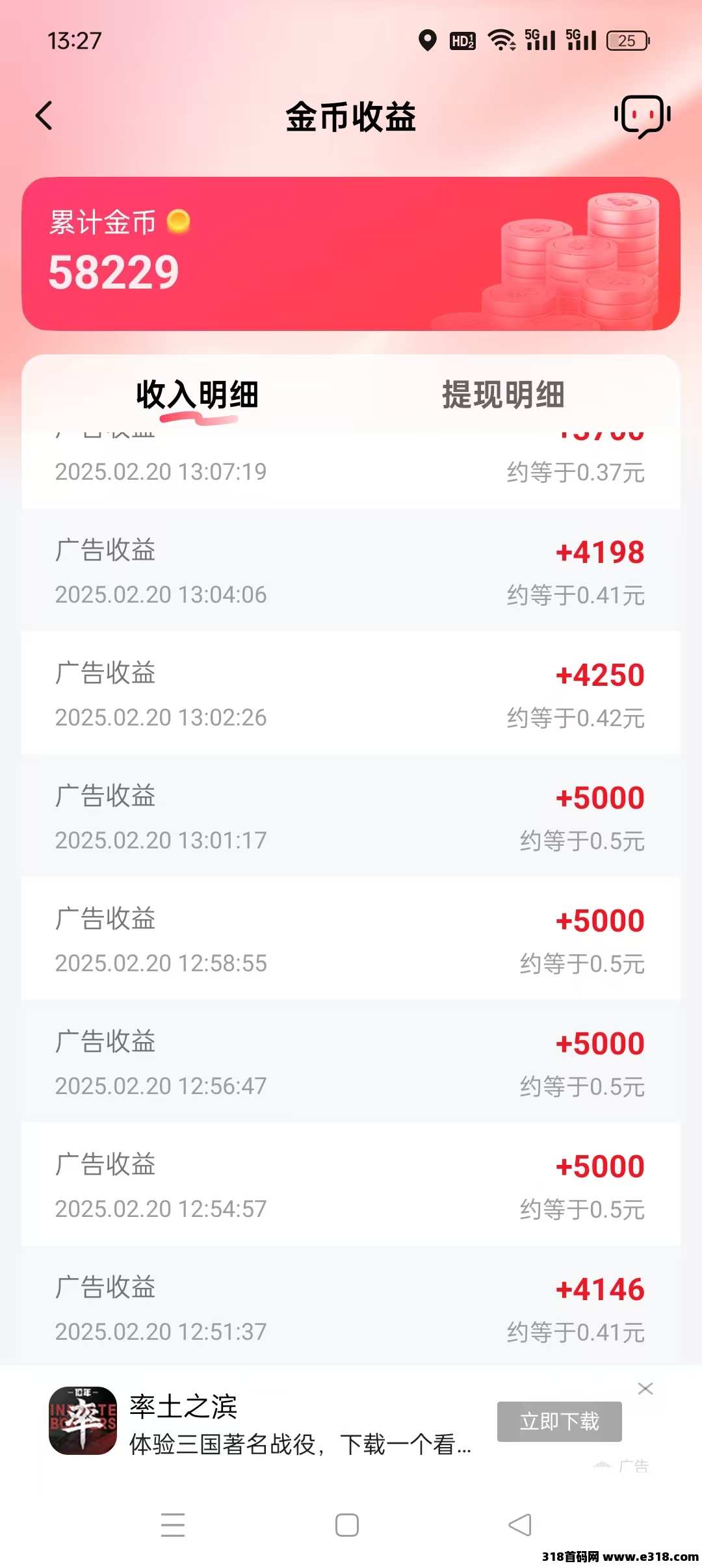Switch to the 提现明细 tab
Image resolution: width=702 pixels, height=1568 pixels.
point(503,395)
